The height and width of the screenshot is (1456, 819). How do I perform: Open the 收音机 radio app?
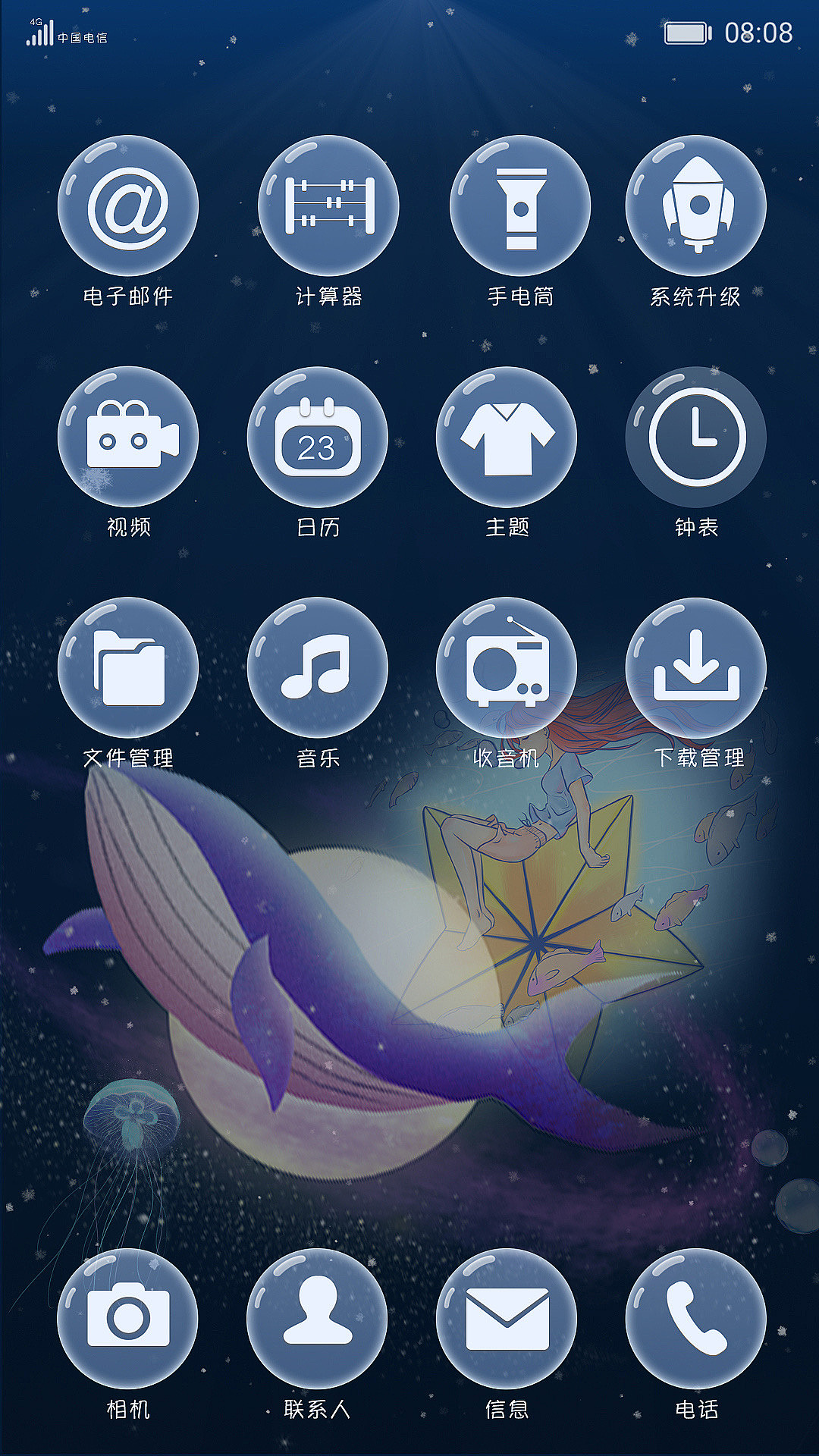[x=507, y=668]
